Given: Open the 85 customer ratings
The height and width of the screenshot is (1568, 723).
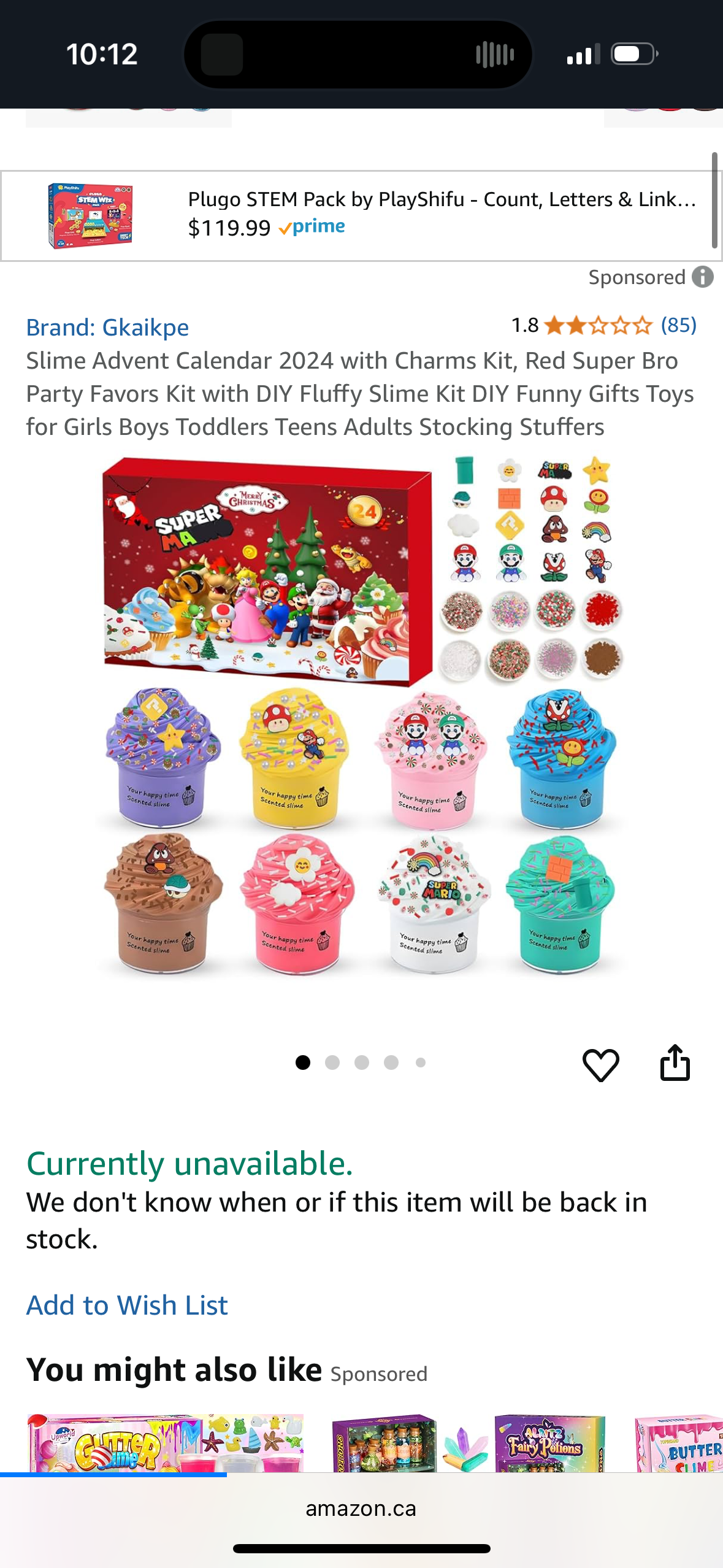Looking at the screenshot, I should pos(678,325).
